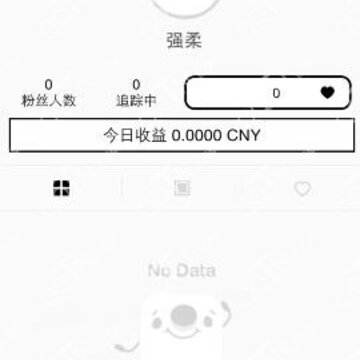
Task: Open 今日收益 earnings bar
Action: point(182,135)
